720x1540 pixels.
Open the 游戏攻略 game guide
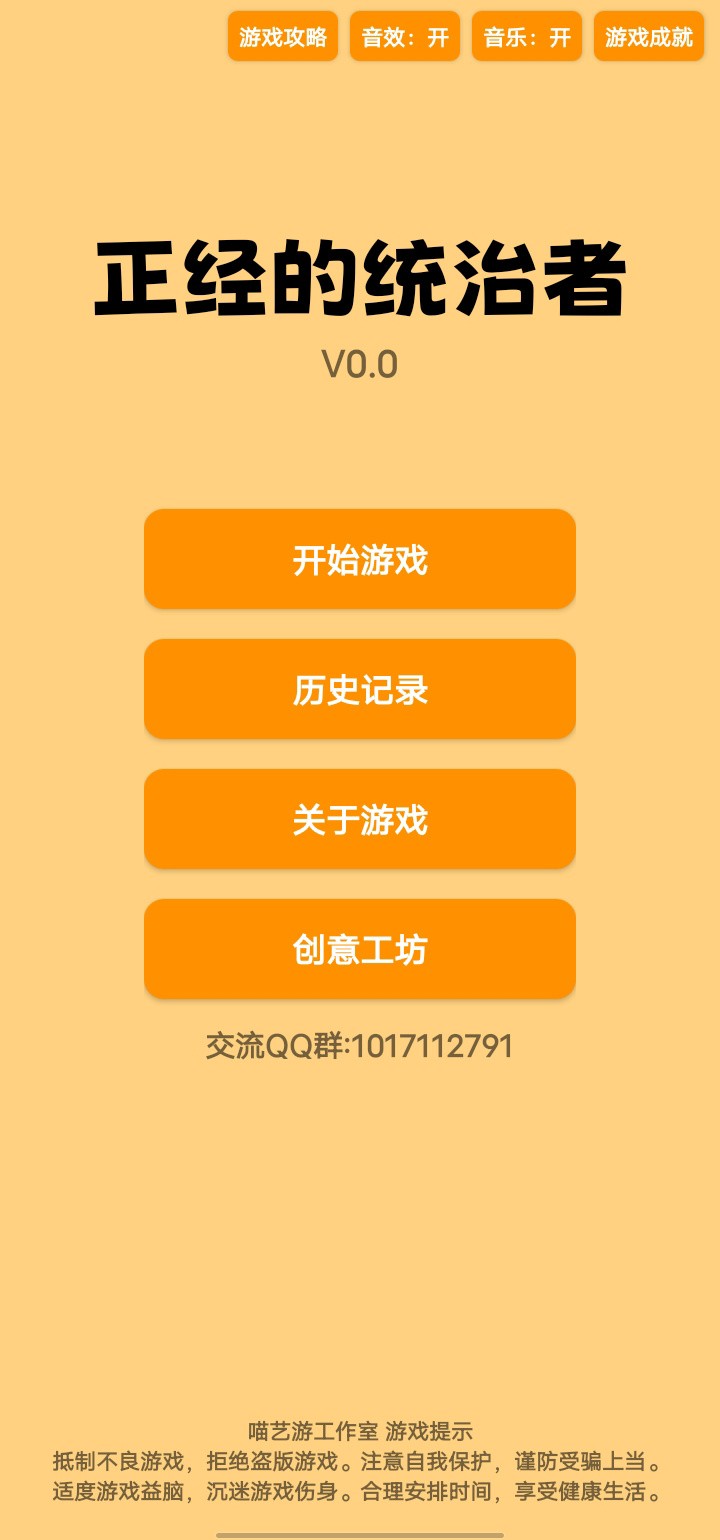283,37
